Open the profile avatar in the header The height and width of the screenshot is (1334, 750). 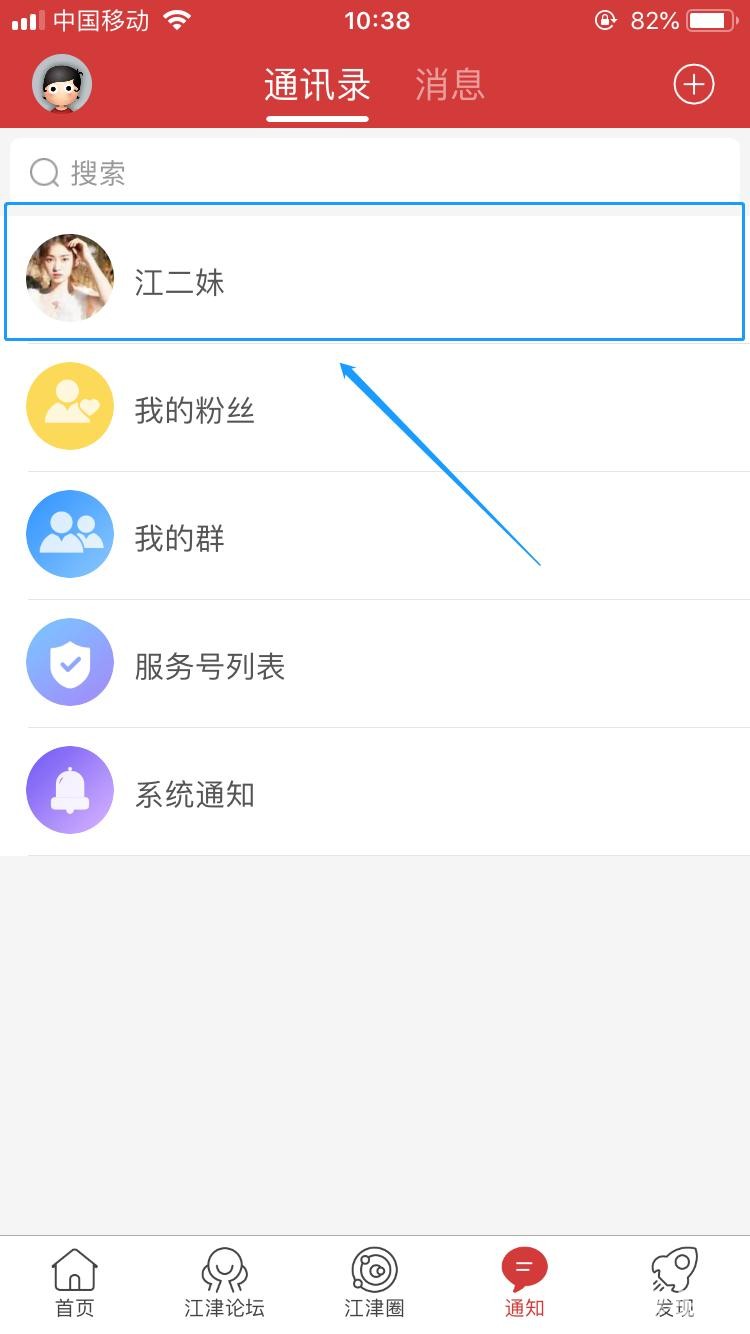[x=62, y=84]
